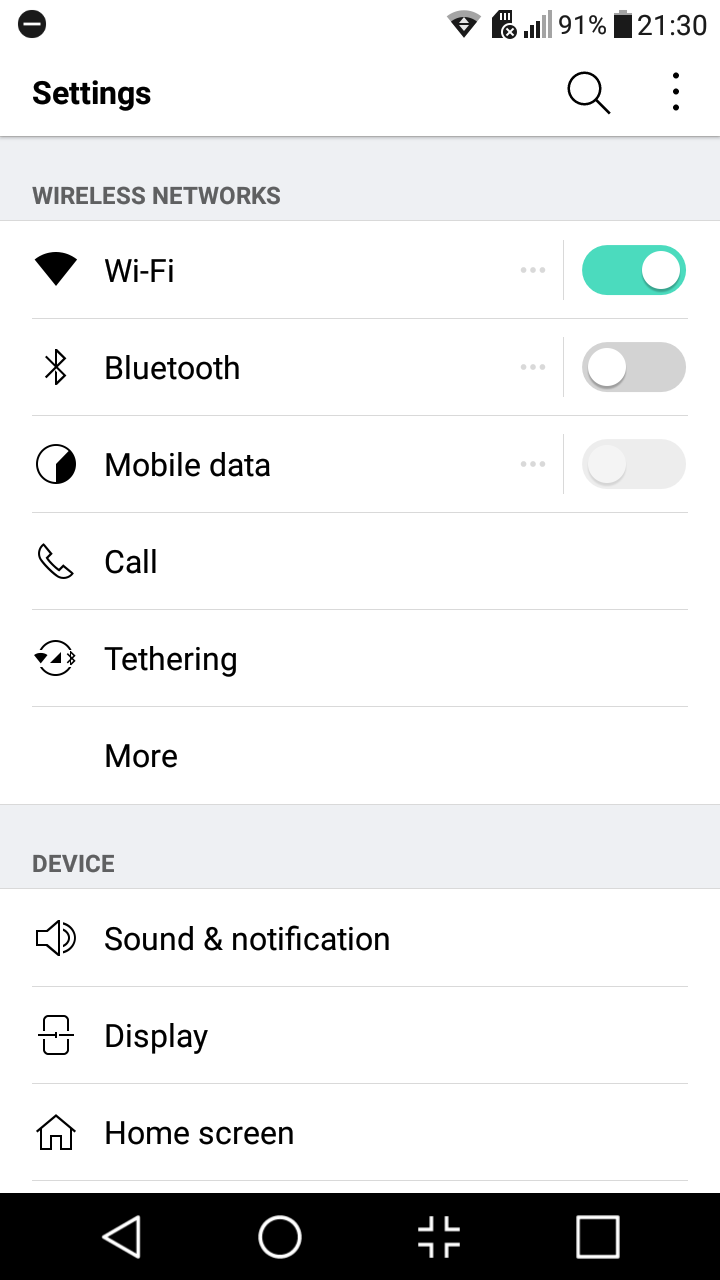This screenshot has width=720, height=1280.
Task: Open Sound & notification settings
Action: pos(360,938)
